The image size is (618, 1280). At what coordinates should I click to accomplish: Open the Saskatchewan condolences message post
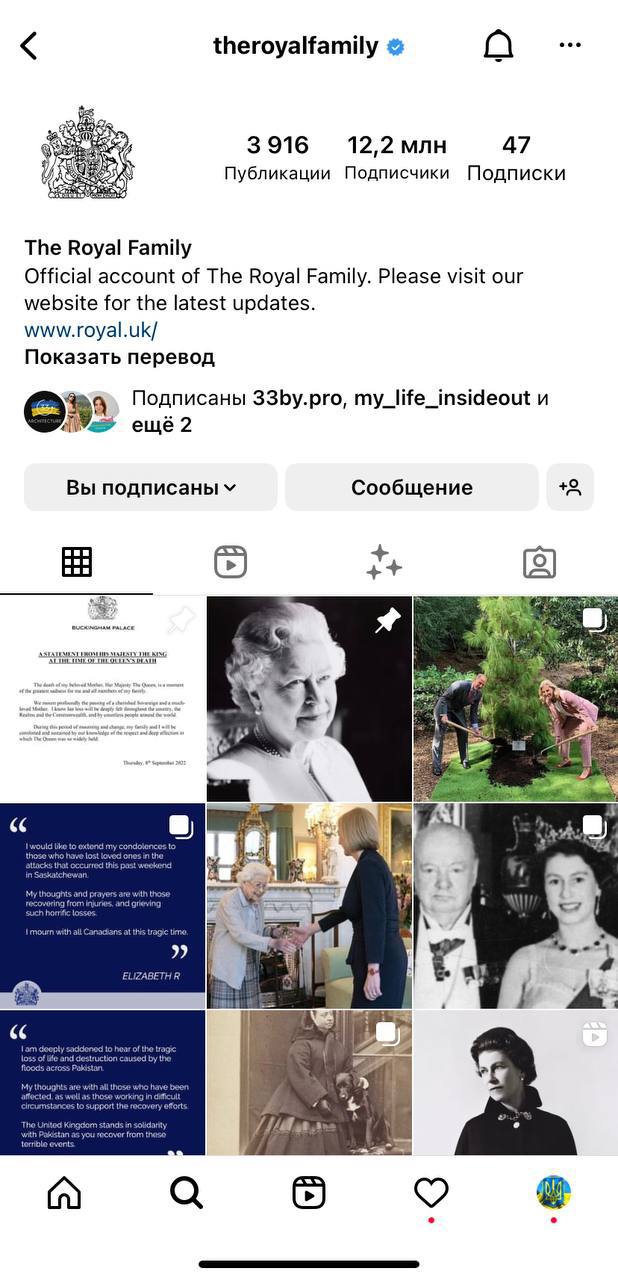pos(102,905)
